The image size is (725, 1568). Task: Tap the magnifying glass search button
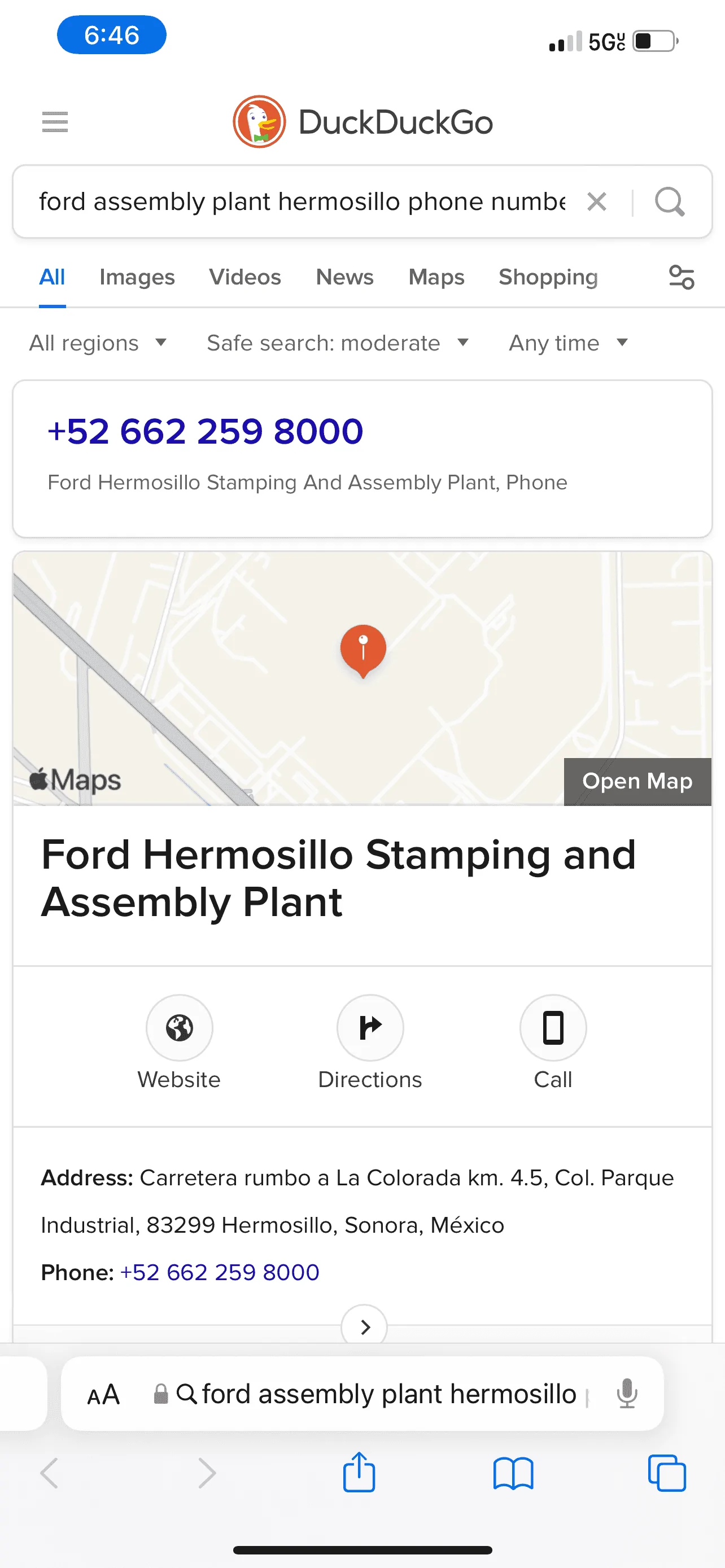[670, 202]
